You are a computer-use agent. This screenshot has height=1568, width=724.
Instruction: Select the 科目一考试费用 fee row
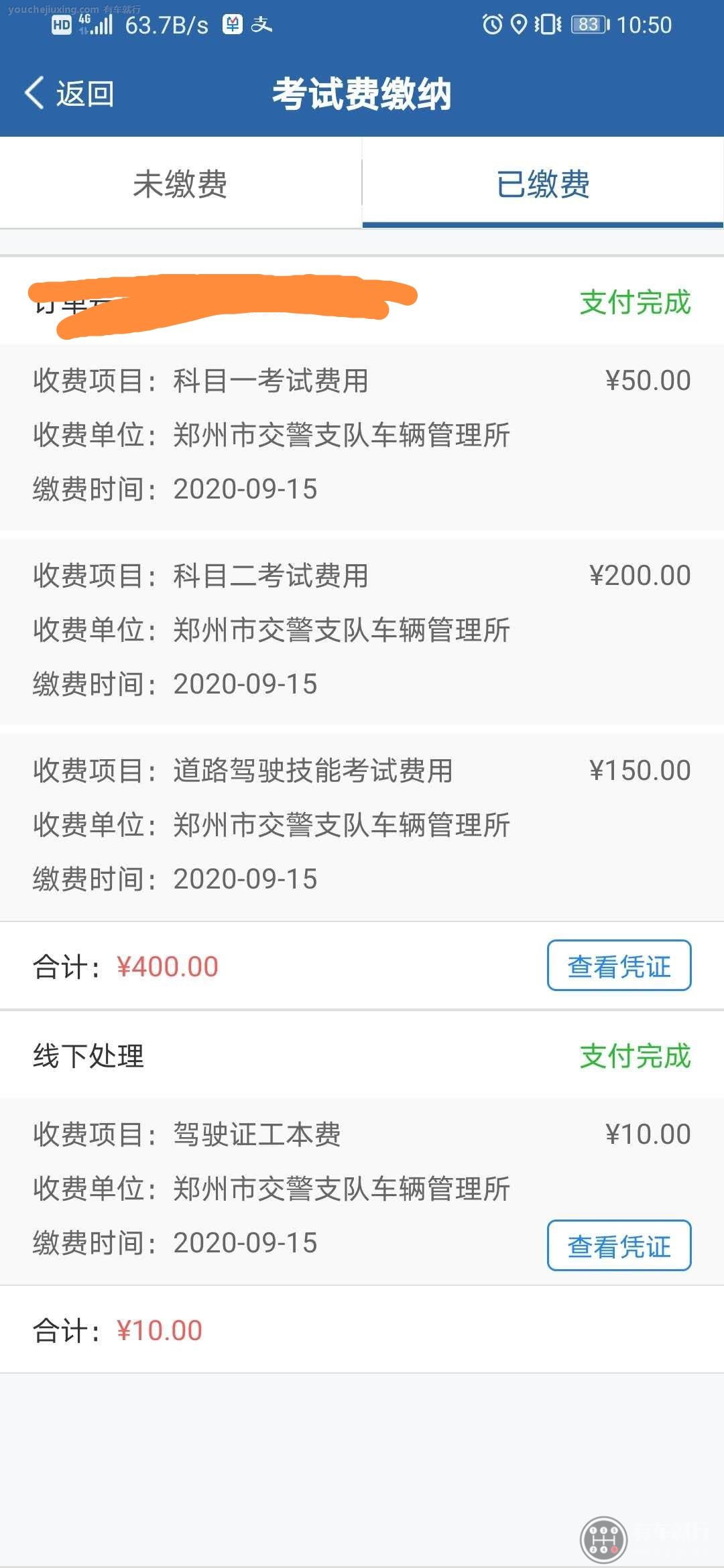click(x=268, y=379)
